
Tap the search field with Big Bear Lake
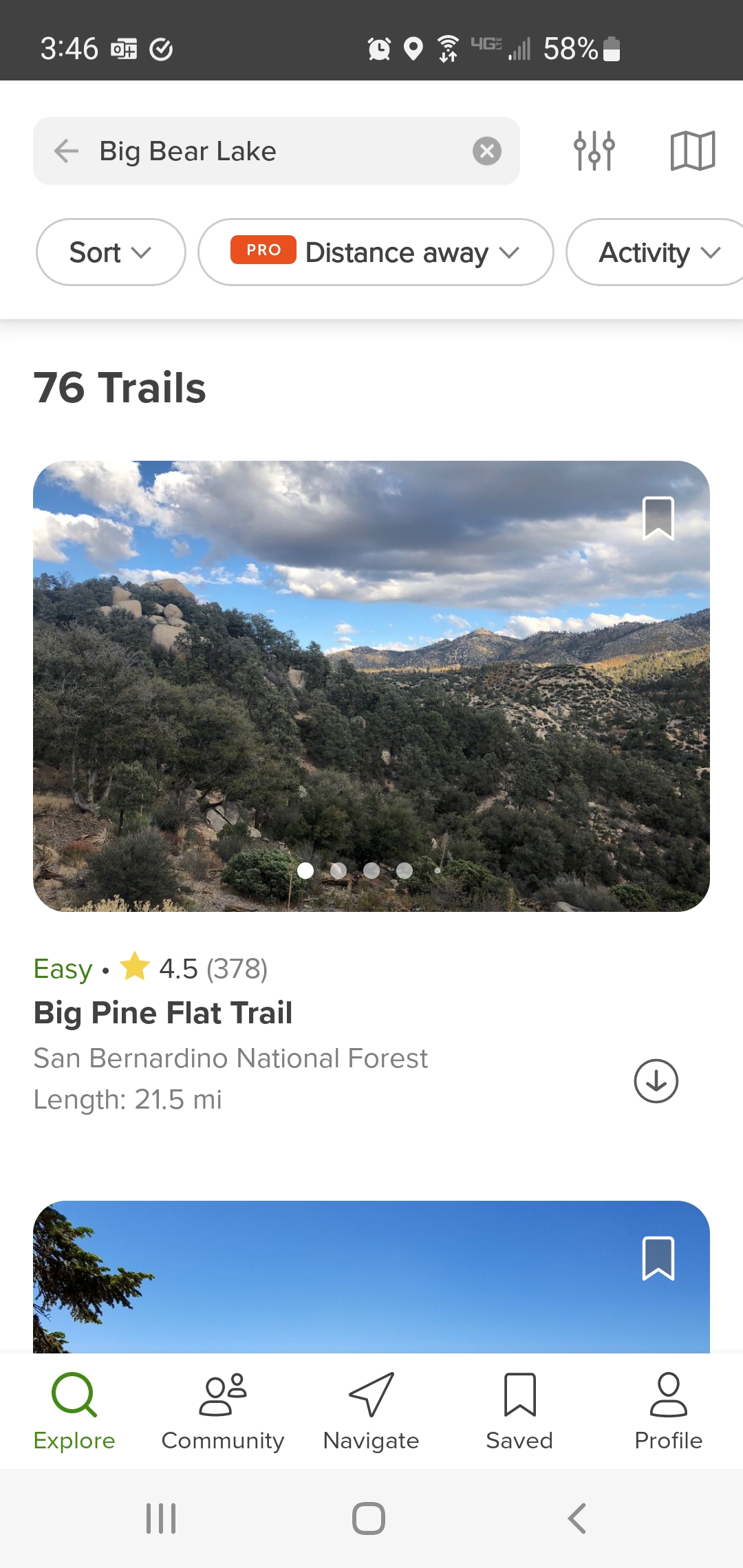point(275,151)
